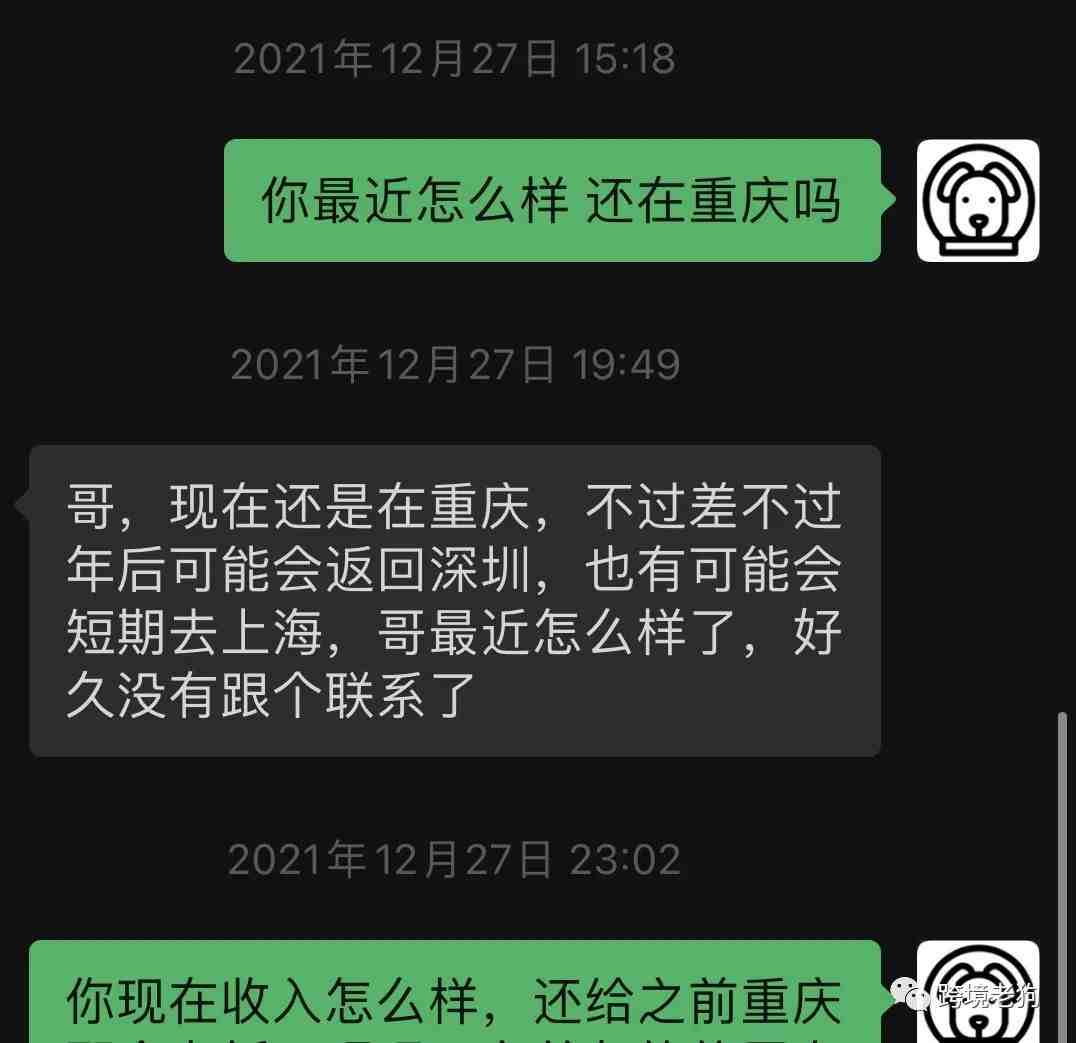This screenshot has width=1076, height=1043.
Task: Open the dog avatar beside the 还在重庆吗 message
Action: pos(977,200)
